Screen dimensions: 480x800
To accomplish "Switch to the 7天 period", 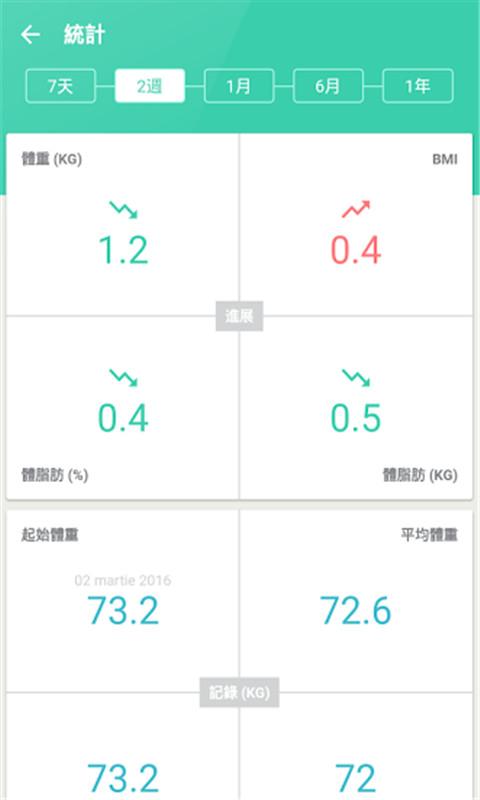I will tap(61, 86).
